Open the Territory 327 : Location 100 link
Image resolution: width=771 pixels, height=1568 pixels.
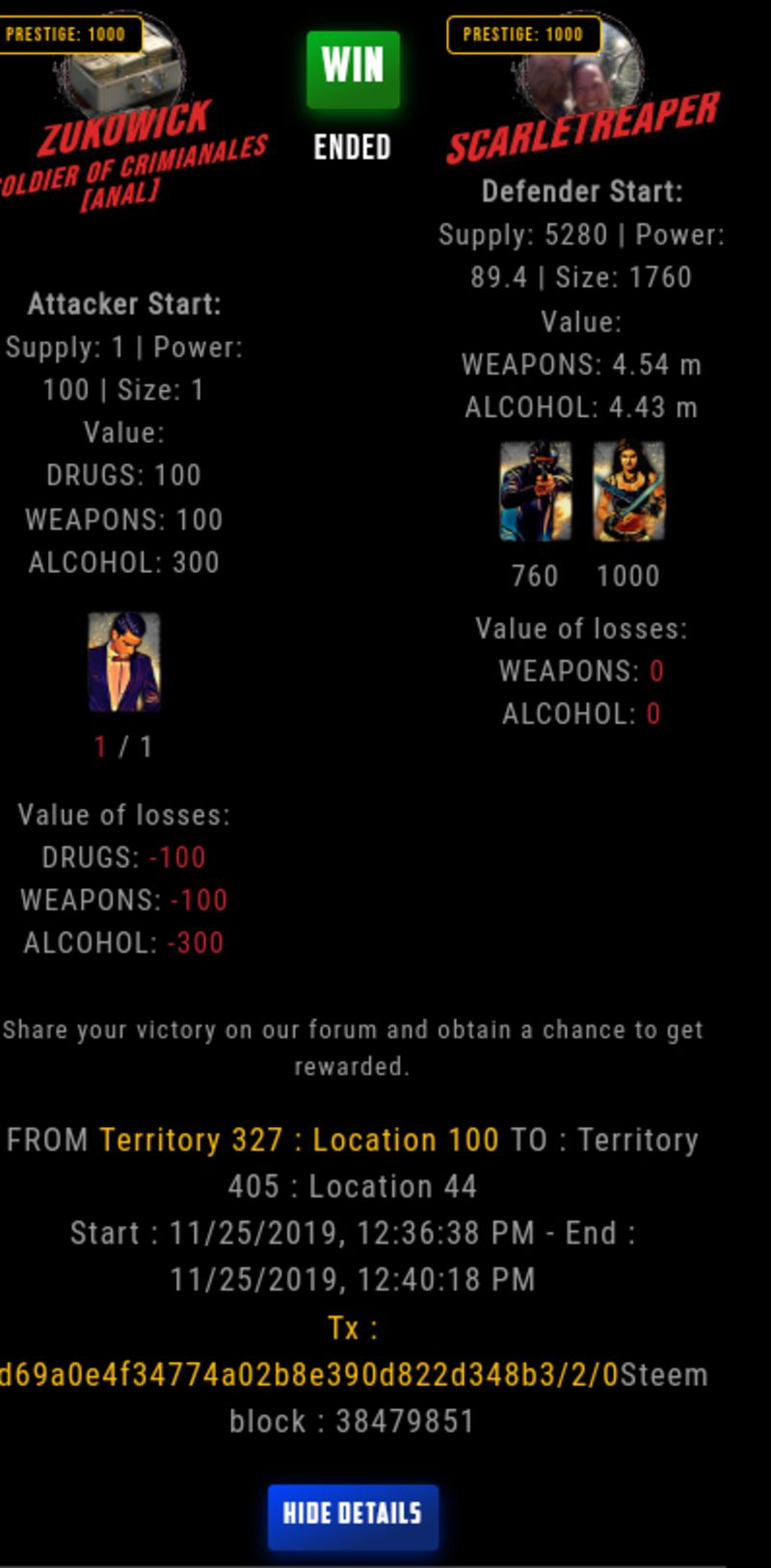click(299, 1140)
